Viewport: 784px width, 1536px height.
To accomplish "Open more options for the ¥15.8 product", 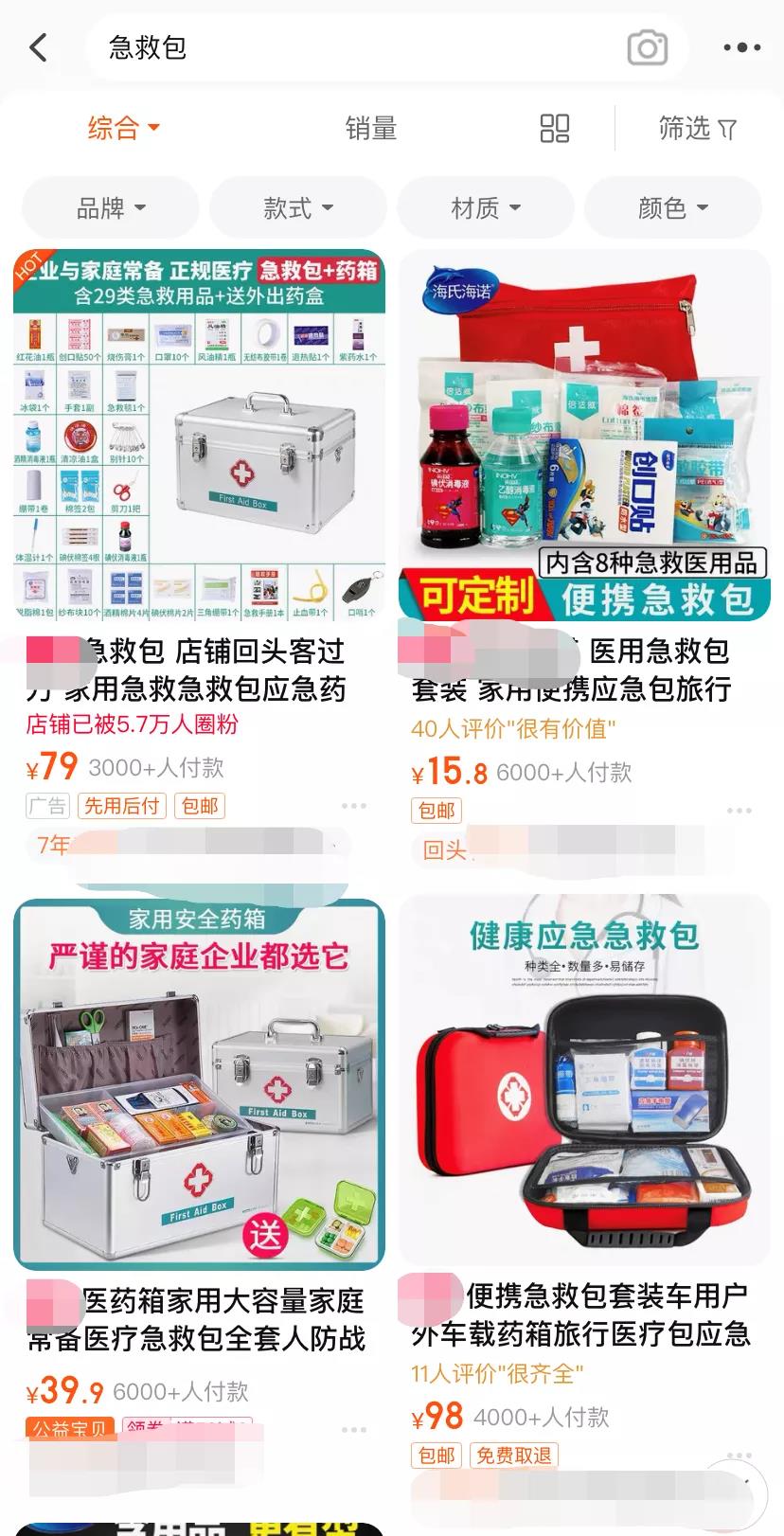I will pyautogui.click(x=739, y=811).
